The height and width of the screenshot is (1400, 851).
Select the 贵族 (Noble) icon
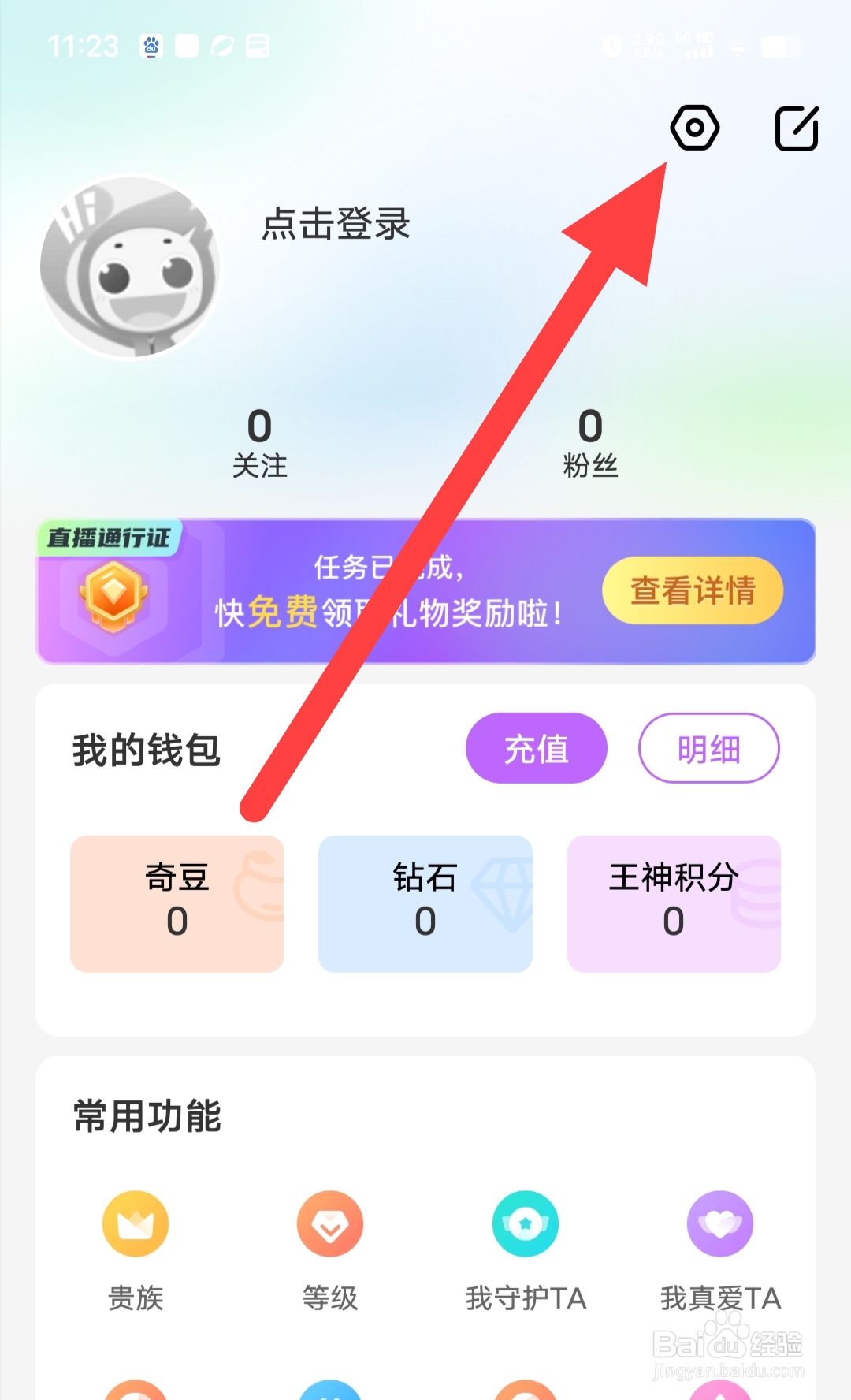click(x=136, y=1223)
